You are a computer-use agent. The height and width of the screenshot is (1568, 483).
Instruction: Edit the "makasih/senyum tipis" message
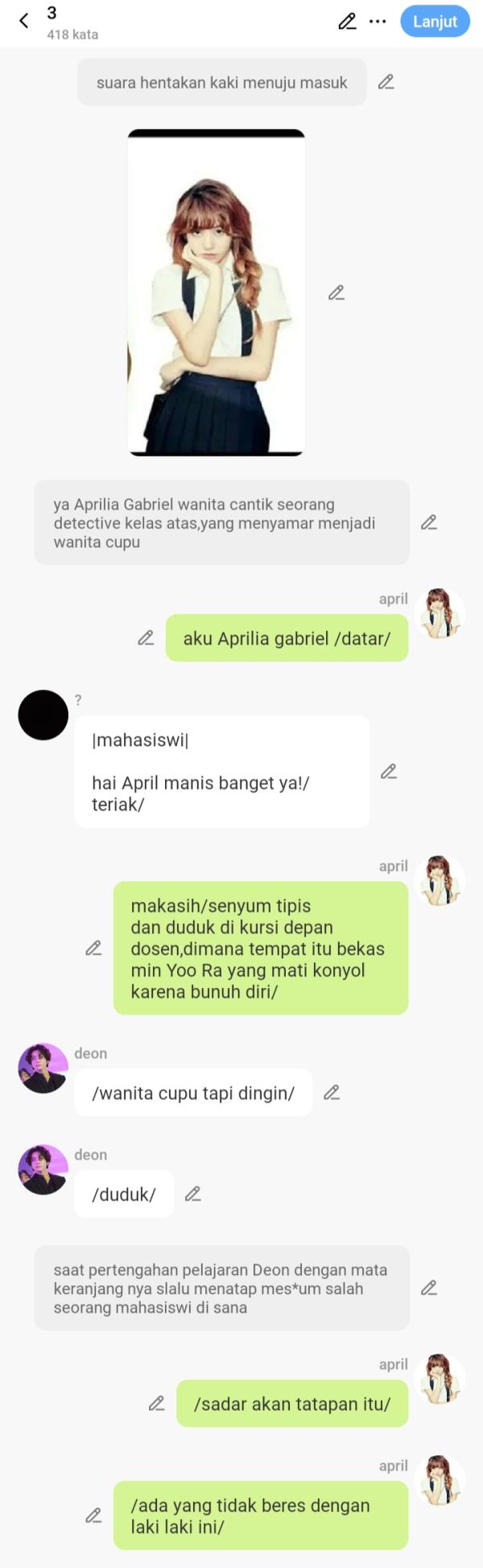tap(94, 948)
